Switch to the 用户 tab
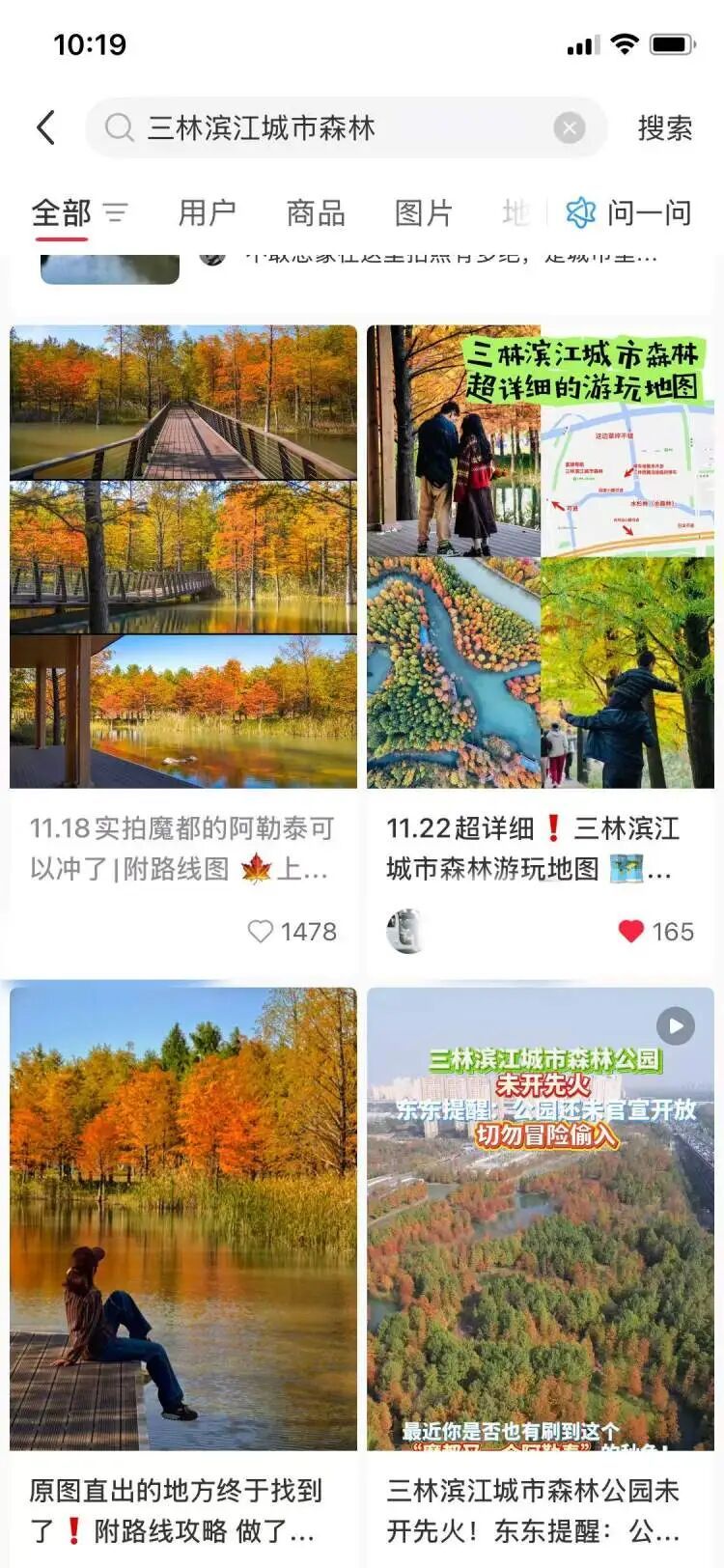The image size is (724, 1568). click(x=207, y=212)
